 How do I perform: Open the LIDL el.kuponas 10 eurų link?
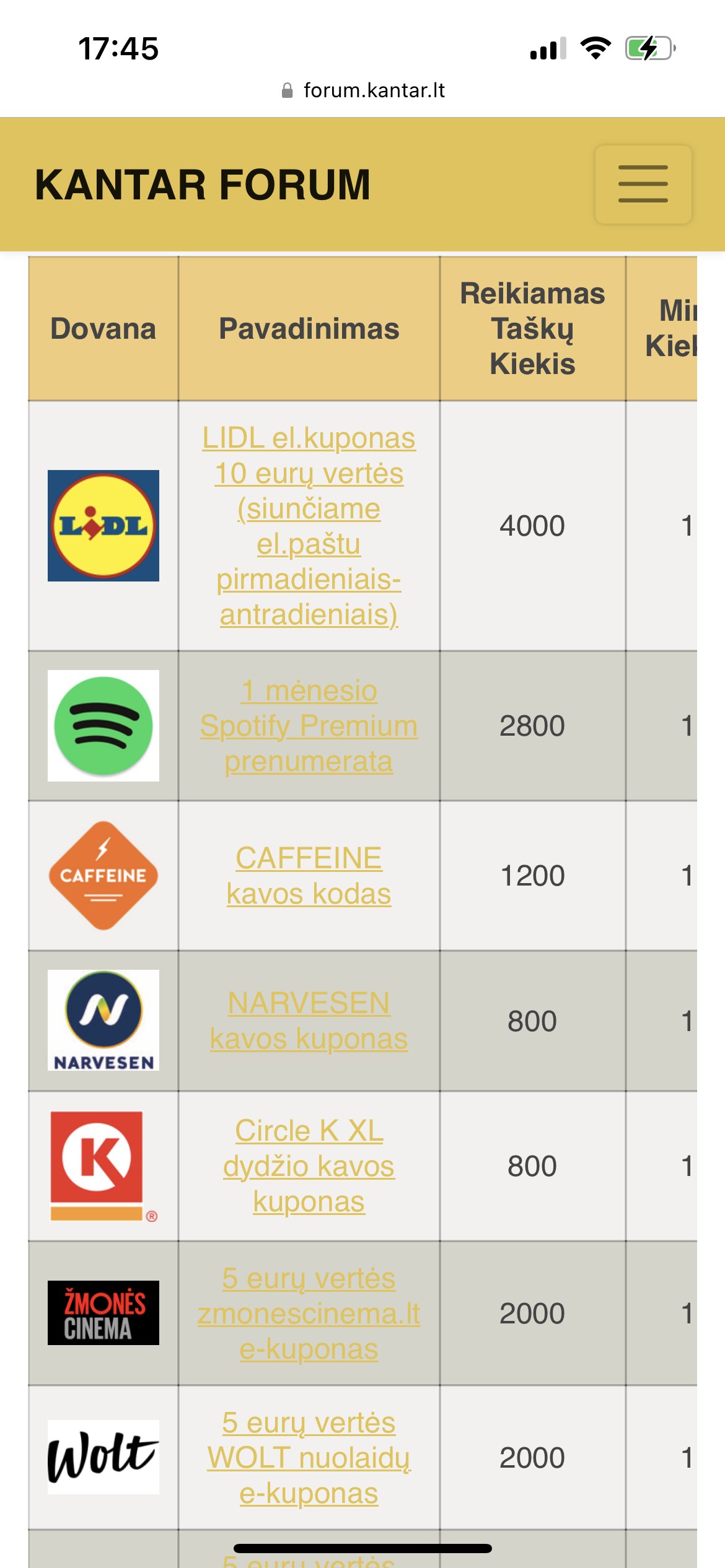click(309, 526)
